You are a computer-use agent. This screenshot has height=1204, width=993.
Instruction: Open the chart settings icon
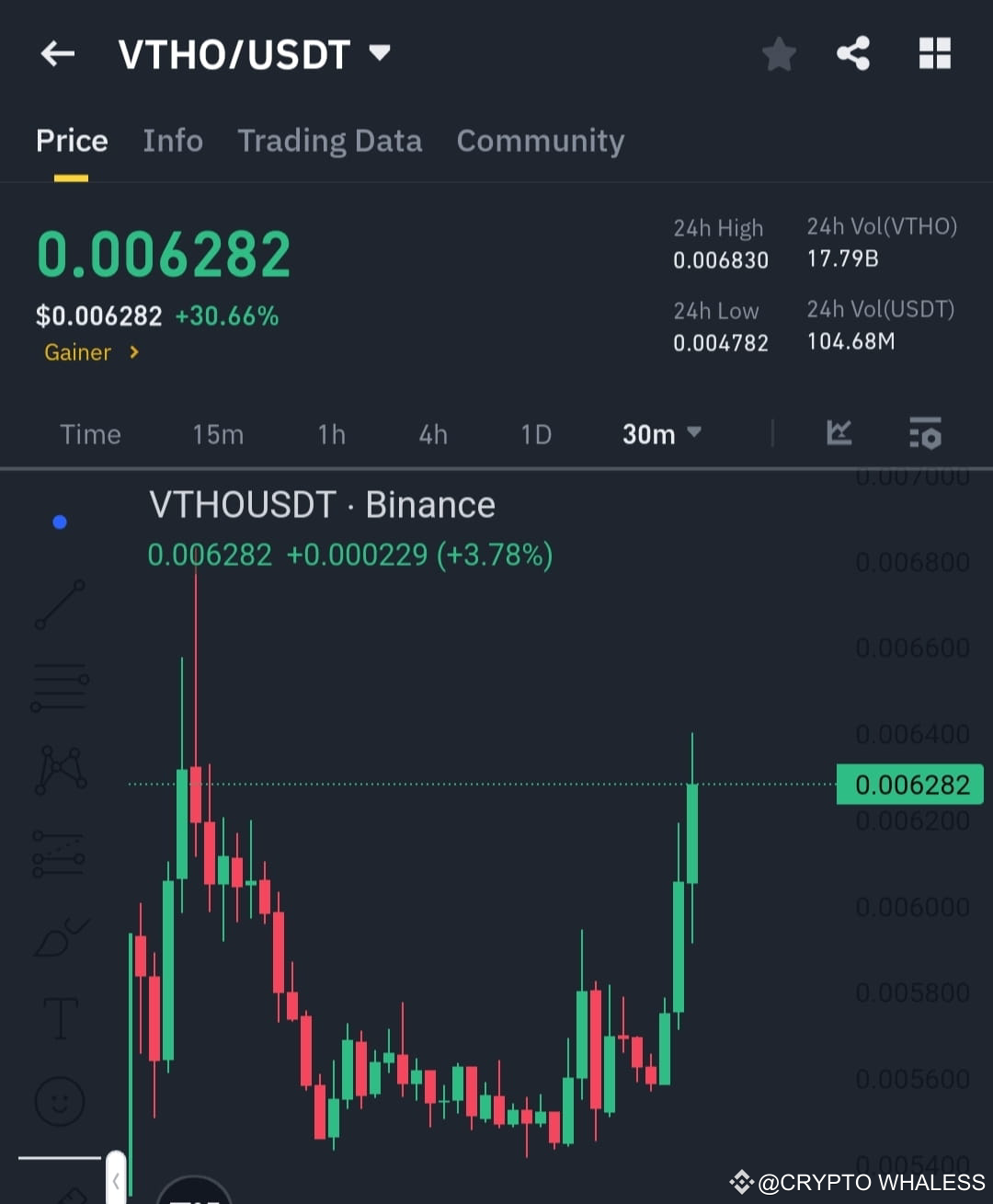925,433
